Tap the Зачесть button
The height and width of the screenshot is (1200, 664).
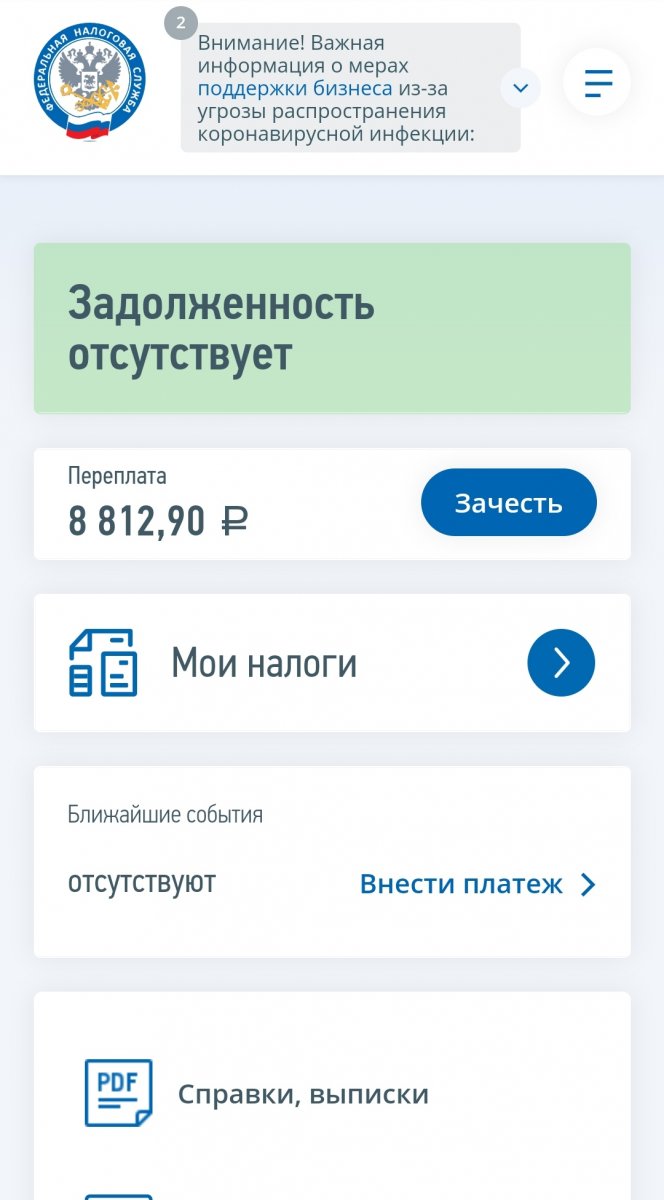point(509,502)
